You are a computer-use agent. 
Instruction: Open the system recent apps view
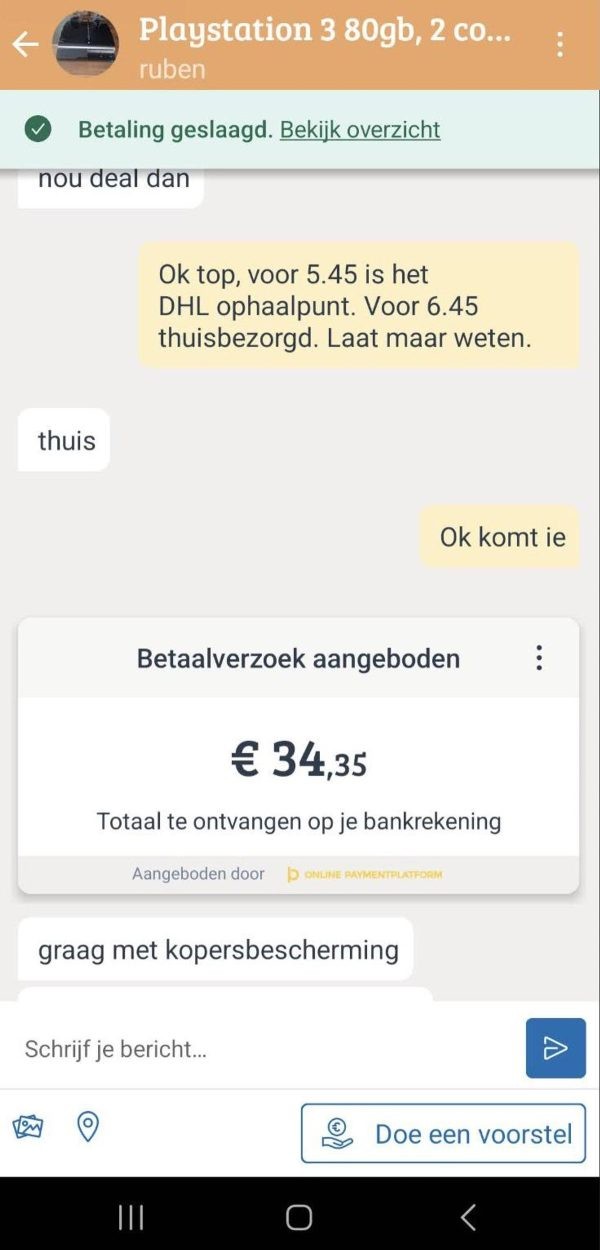[131, 1217]
